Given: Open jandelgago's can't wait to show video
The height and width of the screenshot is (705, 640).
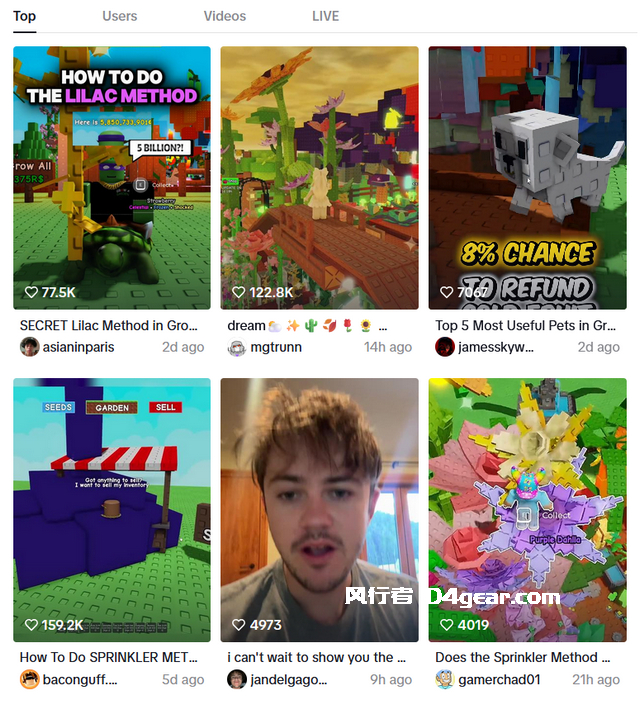Looking at the screenshot, I should [319, 510].
